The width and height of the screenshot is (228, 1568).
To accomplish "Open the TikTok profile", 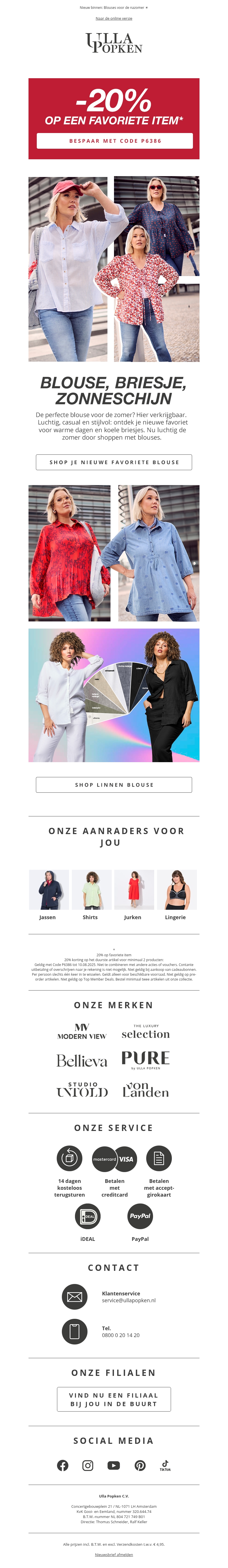I will pyautogui.click(x=165, y=1465).
